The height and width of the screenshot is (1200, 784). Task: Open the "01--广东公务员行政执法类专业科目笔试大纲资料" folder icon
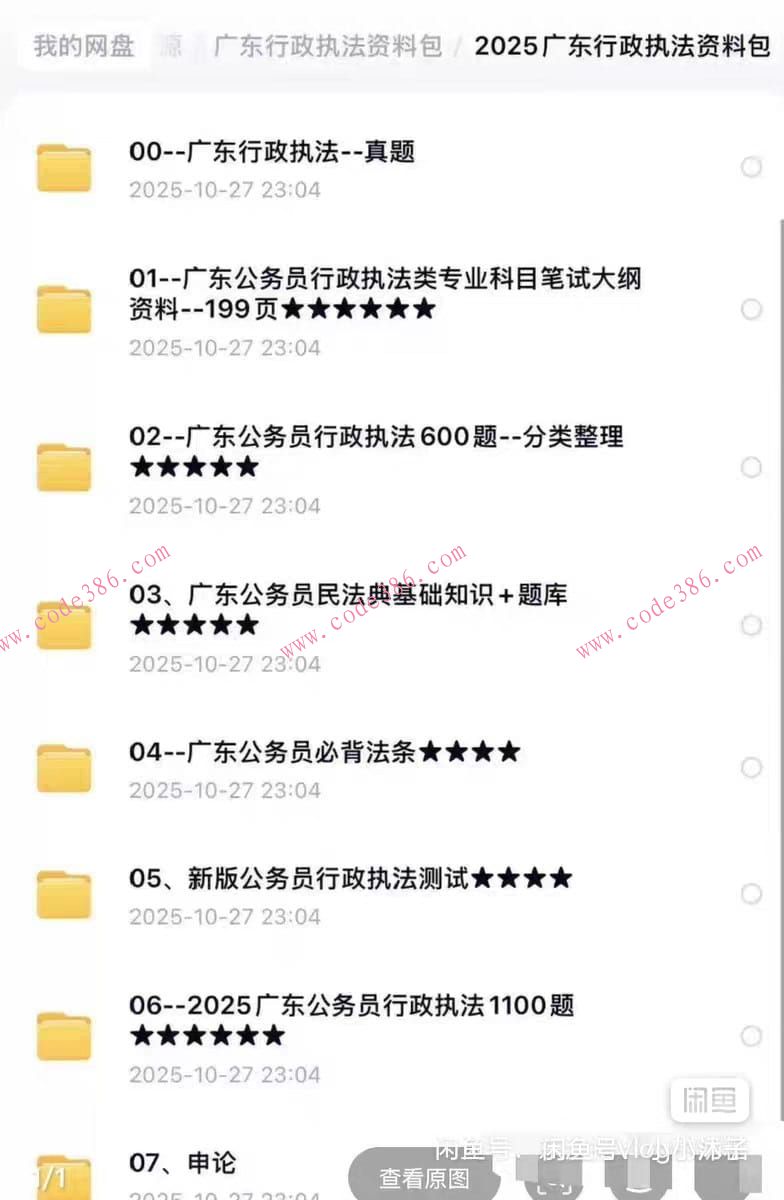(63, 308)
